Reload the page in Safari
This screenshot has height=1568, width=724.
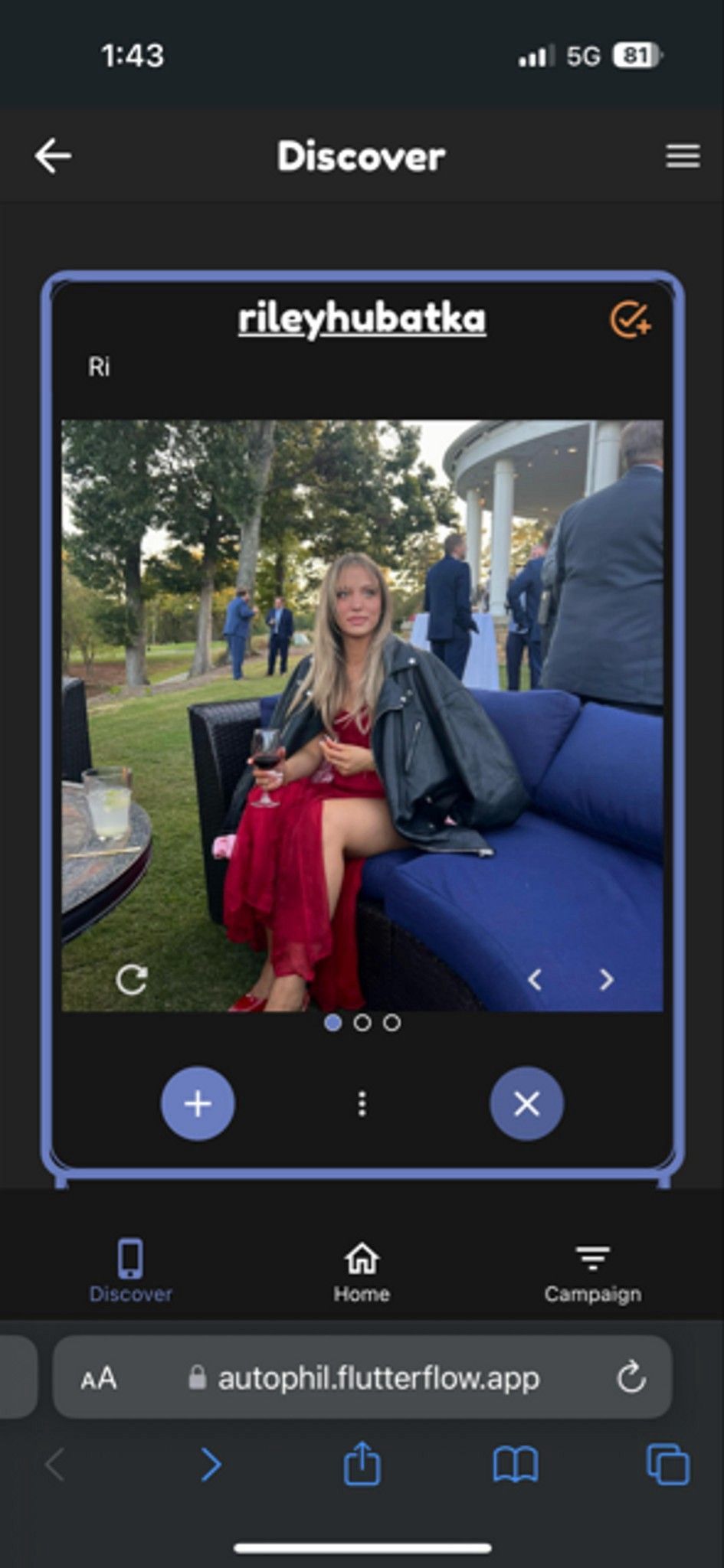tap(631, 1379)
